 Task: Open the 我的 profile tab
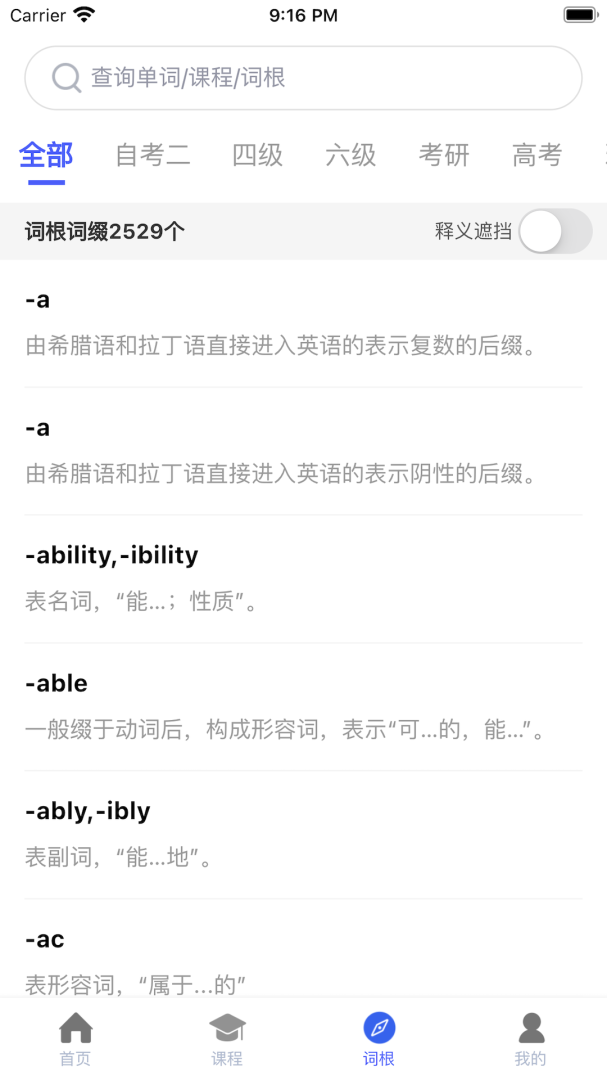coord(531,1038)
